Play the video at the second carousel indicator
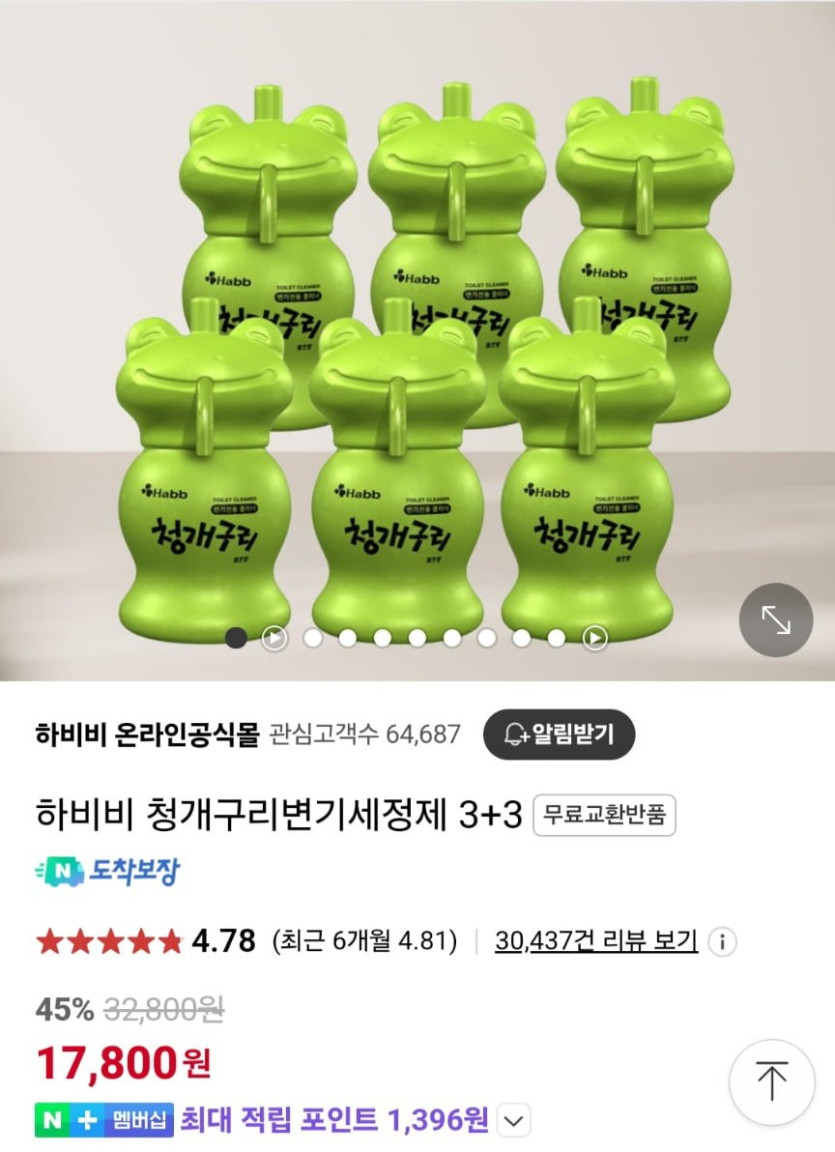Screen dimensions: 835x1152 [x=274, y=638]
